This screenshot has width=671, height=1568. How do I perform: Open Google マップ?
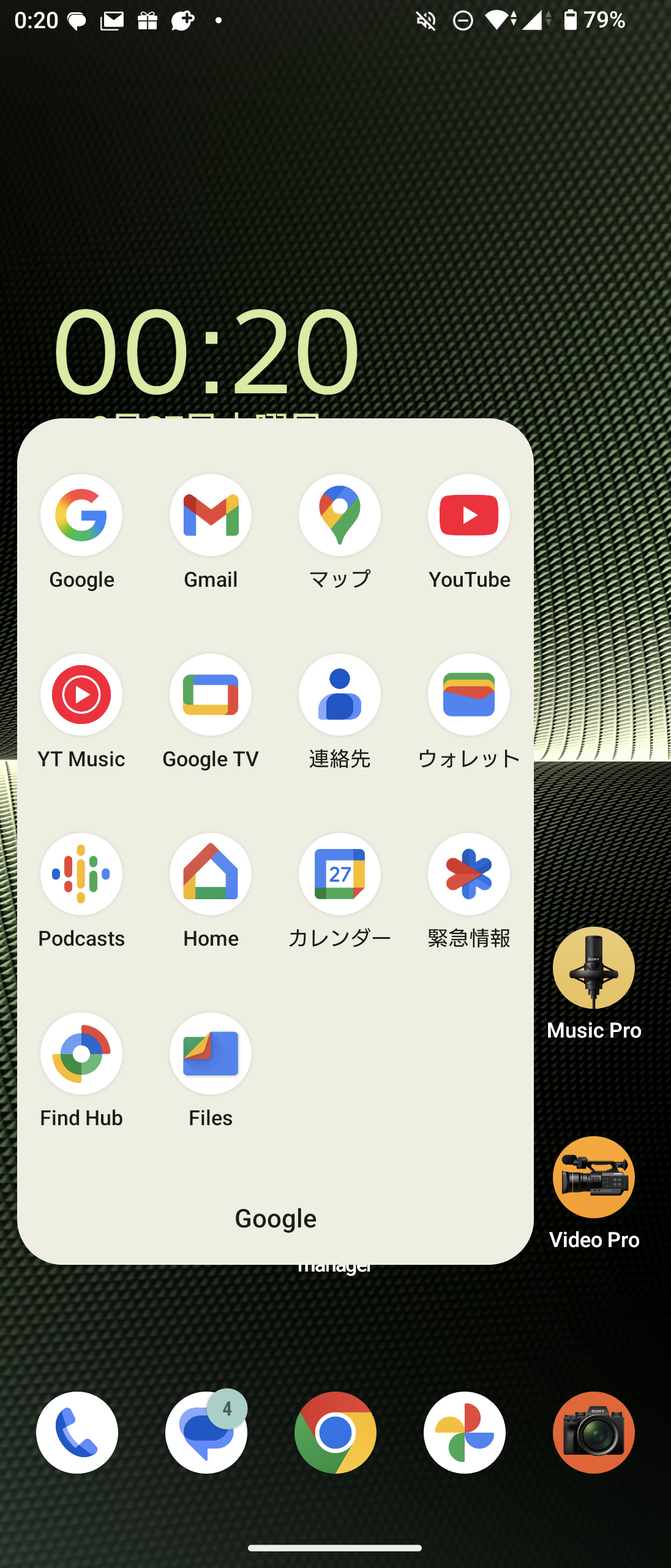pyautogui.click(x=340, y=515)
